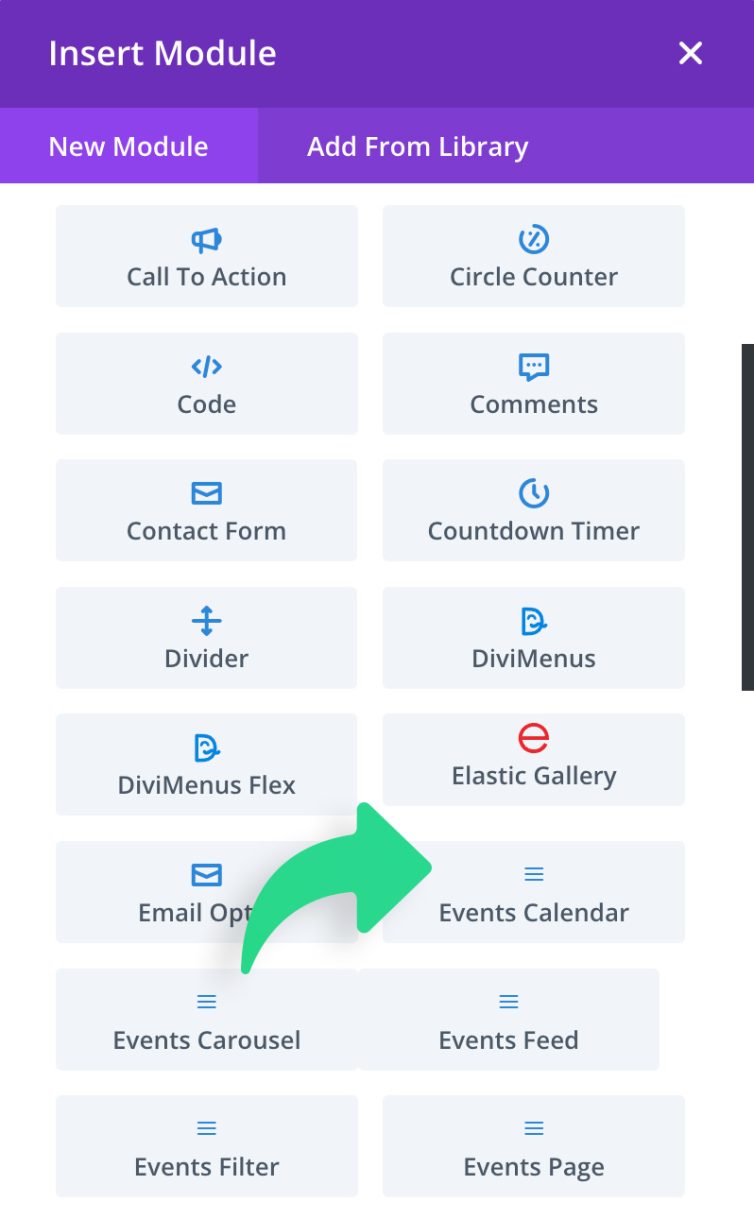Add the DiviMenus Flex module
This screenshot has width=754, height=1219.
coord(206,760)
